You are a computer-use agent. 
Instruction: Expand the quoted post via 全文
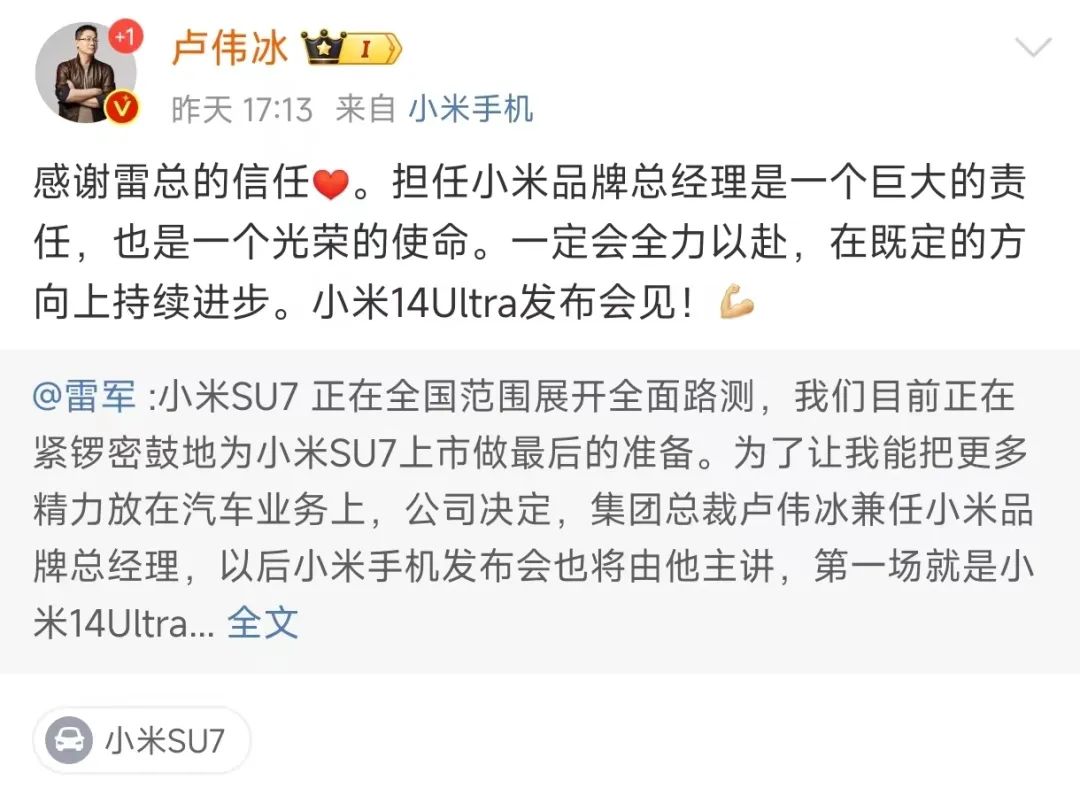pos(263,624)
